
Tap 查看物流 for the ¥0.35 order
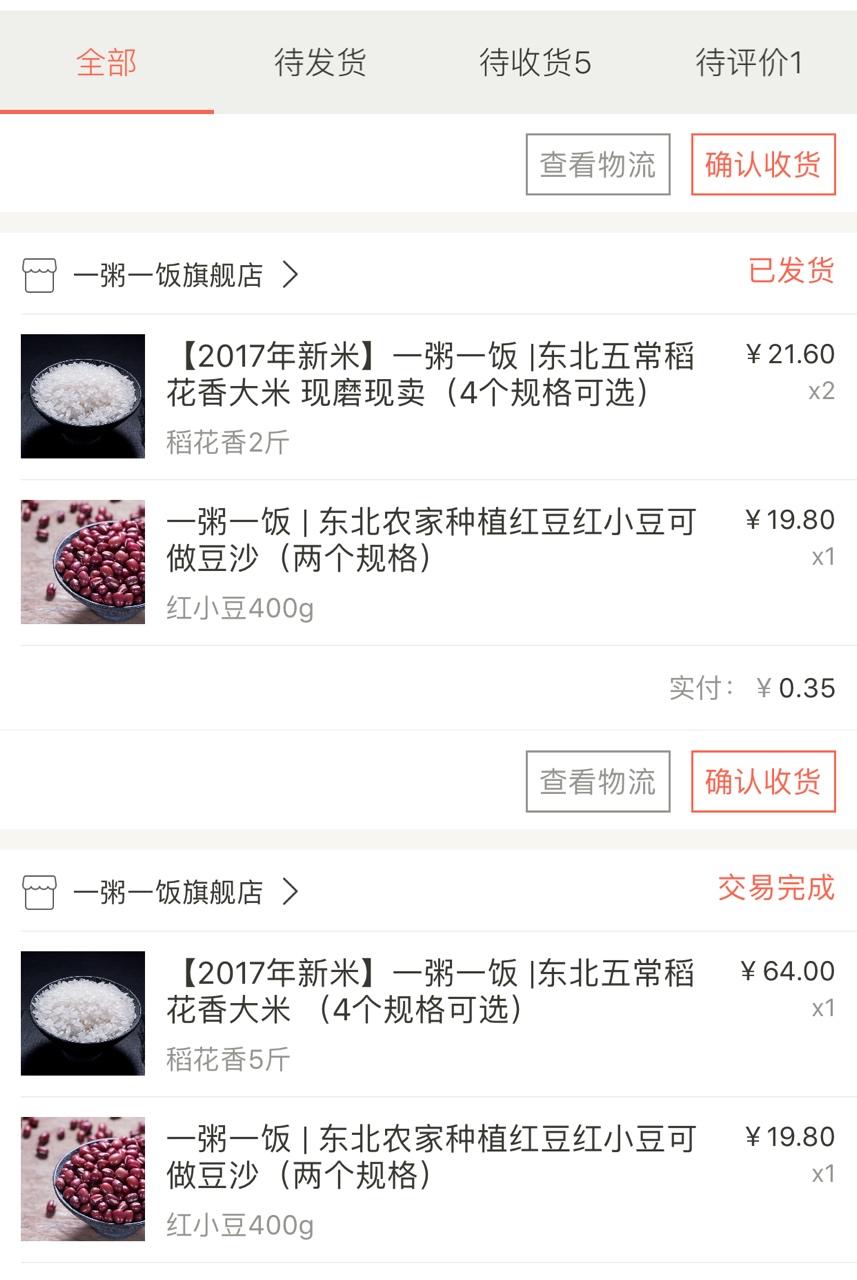598,781
